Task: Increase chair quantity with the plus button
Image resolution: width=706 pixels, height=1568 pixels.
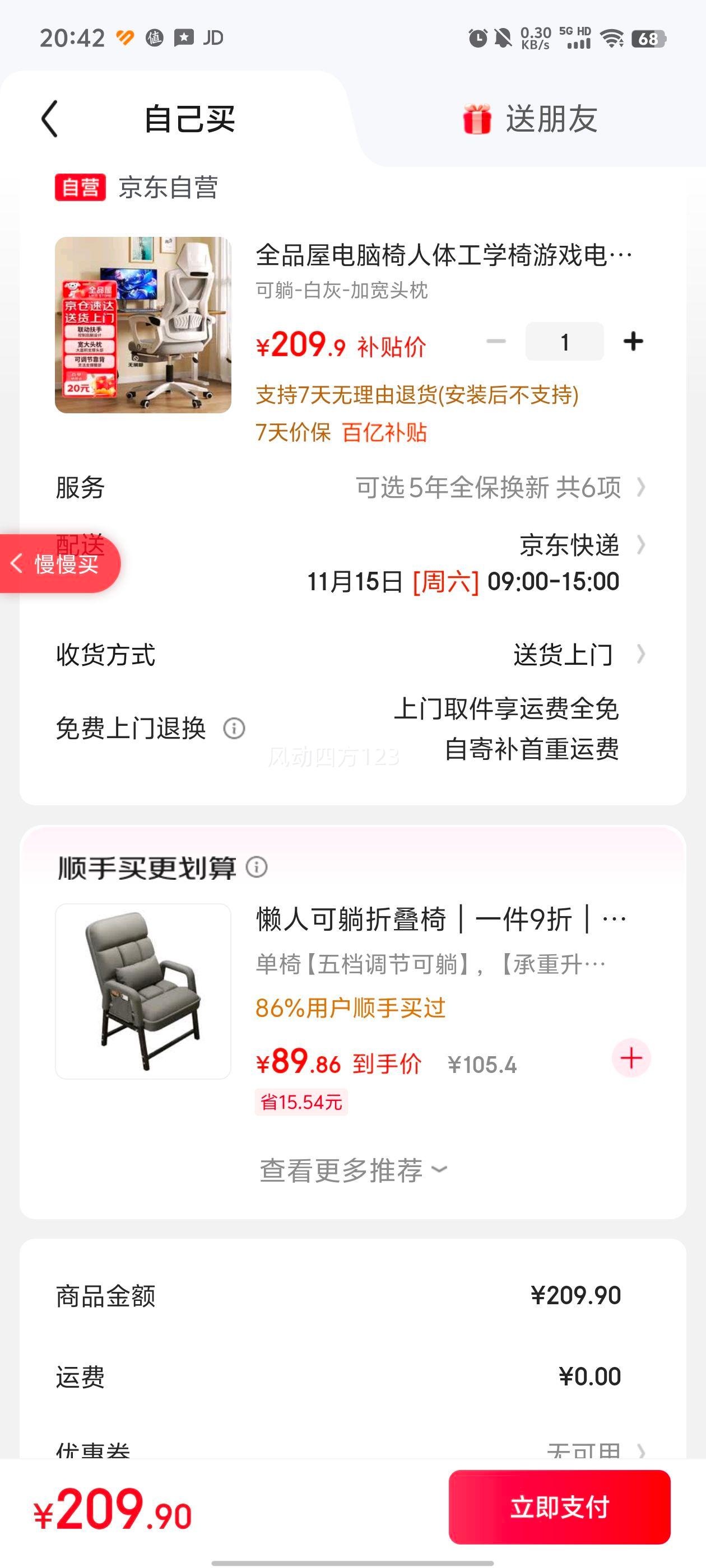Action: (x=633, y=342)
